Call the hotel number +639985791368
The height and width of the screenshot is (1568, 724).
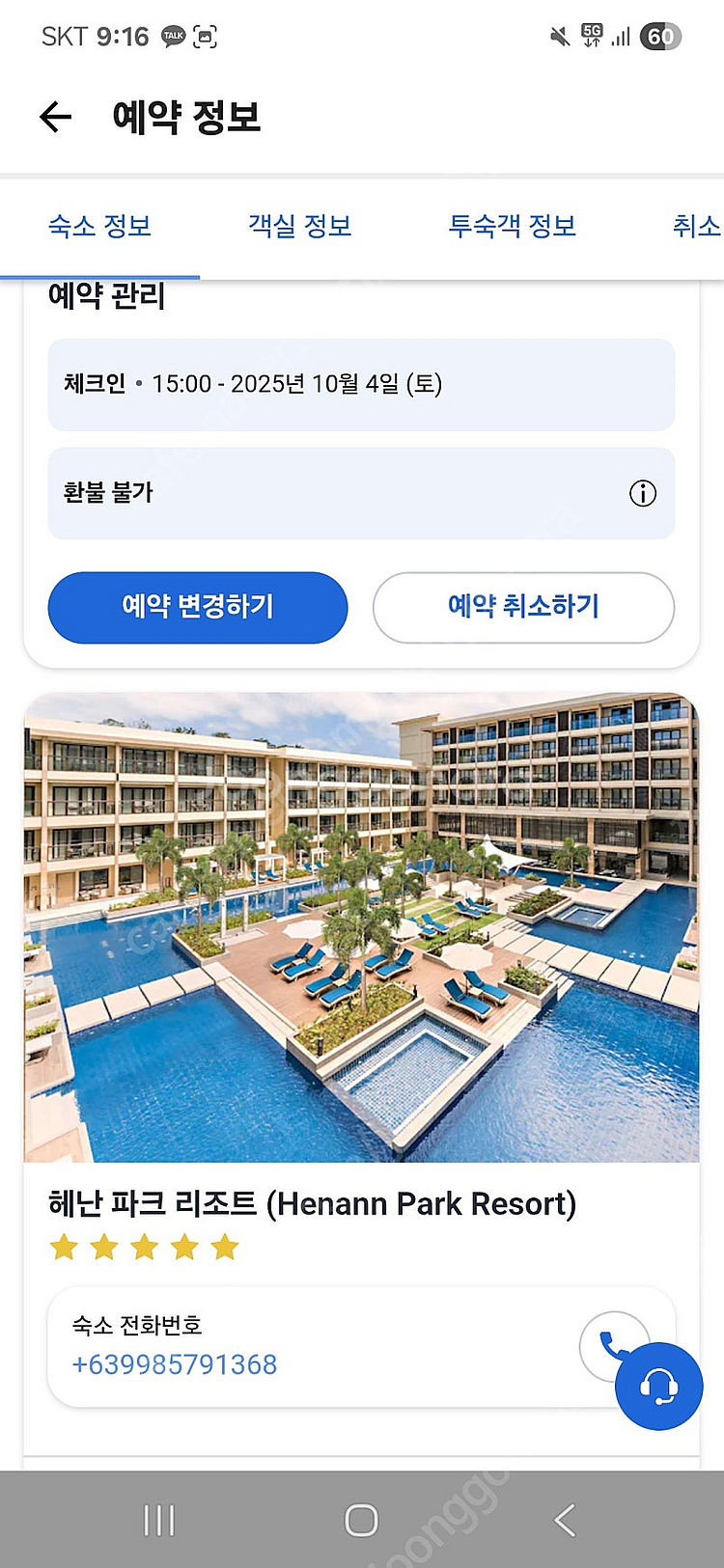pyautogui.click(x=175, y=1364)
